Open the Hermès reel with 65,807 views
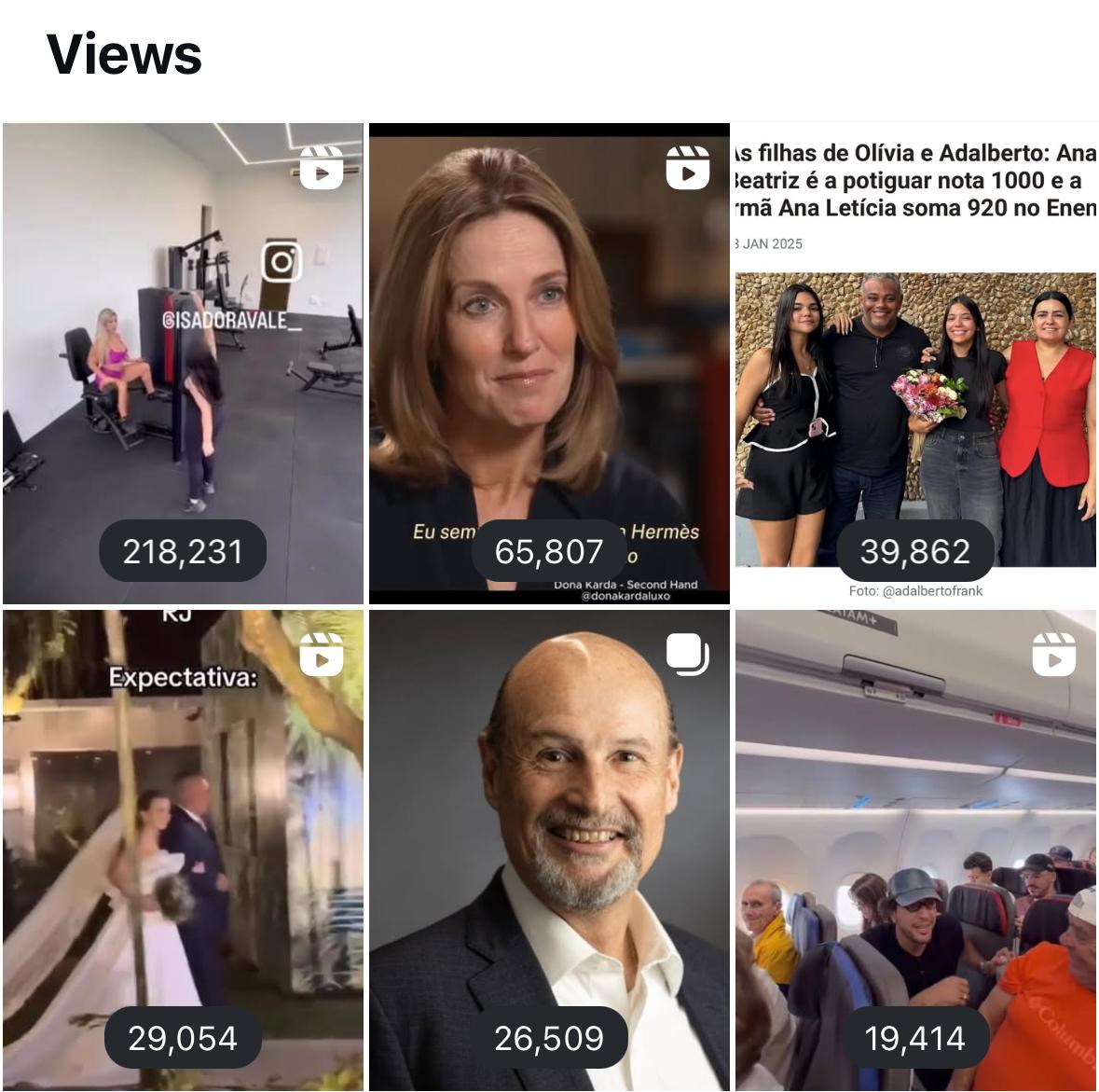The width and height of the screenshot is (1099, 1092). coord(549,364)
